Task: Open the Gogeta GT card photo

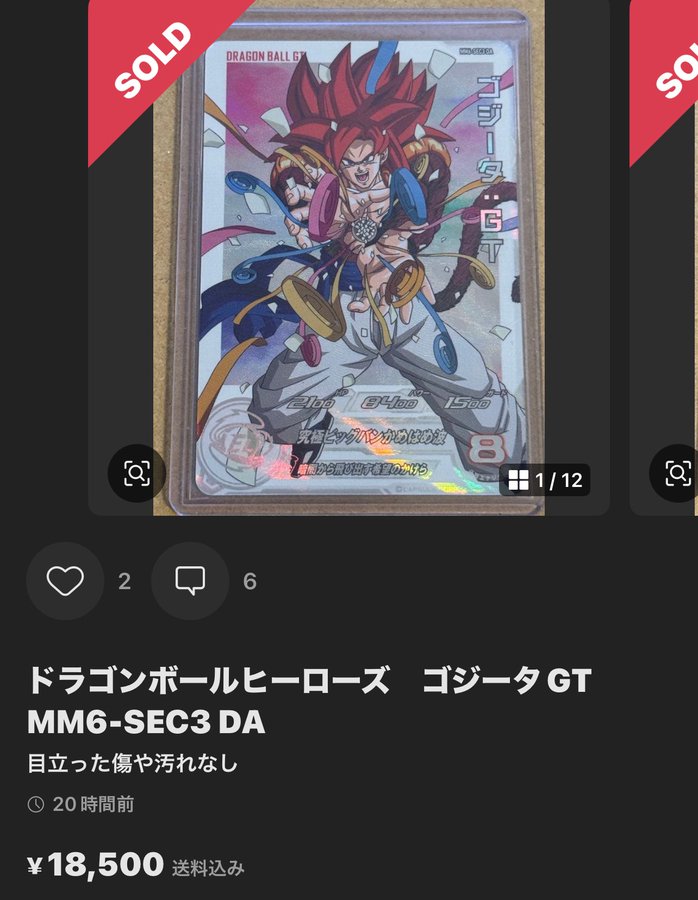Action: pyautogui.click(x=350, y=260)
